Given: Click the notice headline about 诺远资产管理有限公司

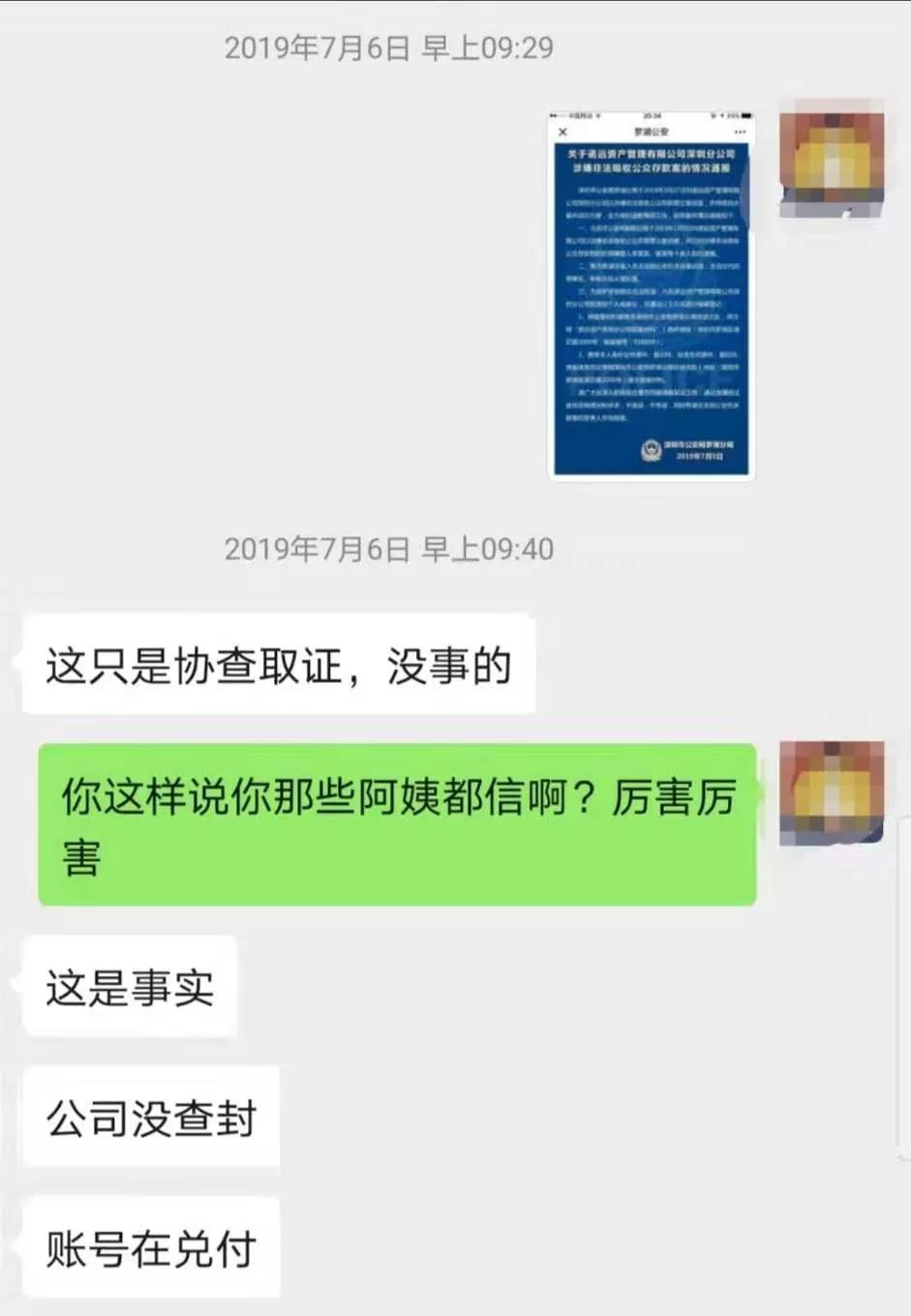Looking at the screenshot, I should (650, 160).
